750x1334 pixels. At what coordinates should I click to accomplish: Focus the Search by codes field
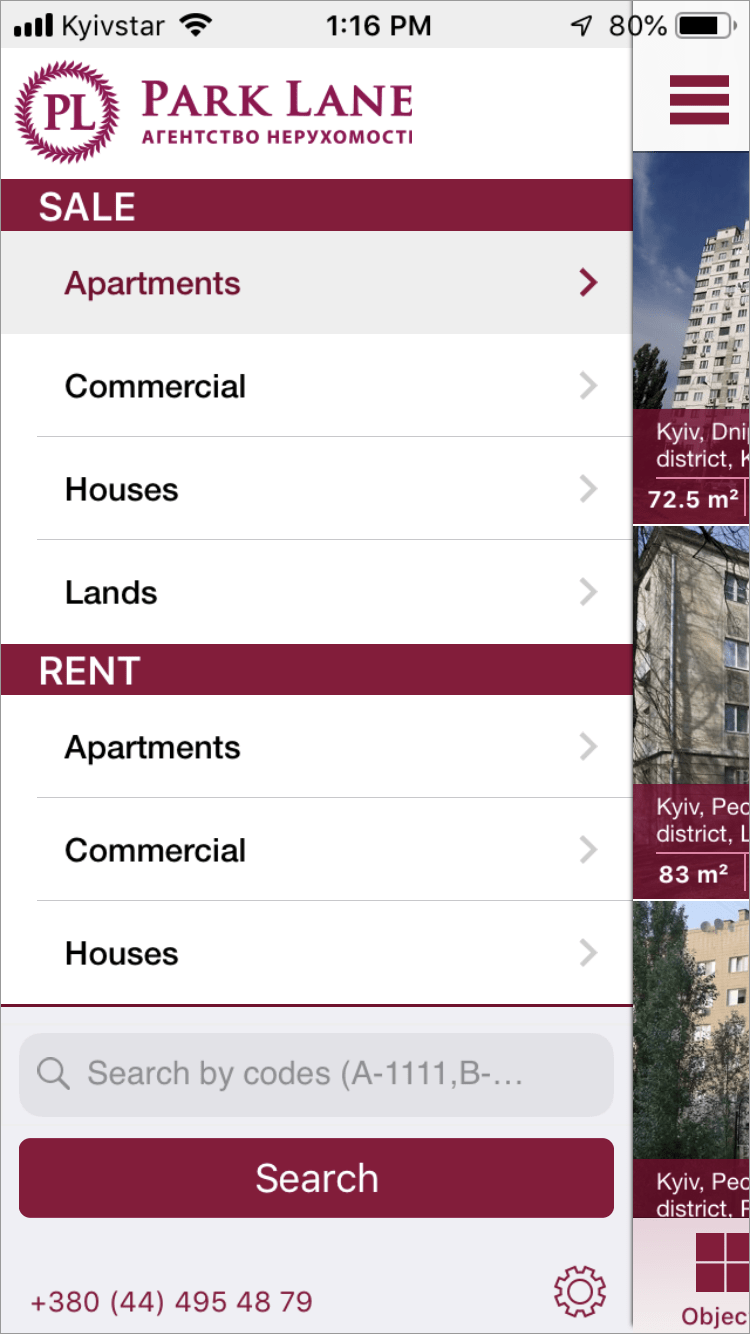[316, 1074]
